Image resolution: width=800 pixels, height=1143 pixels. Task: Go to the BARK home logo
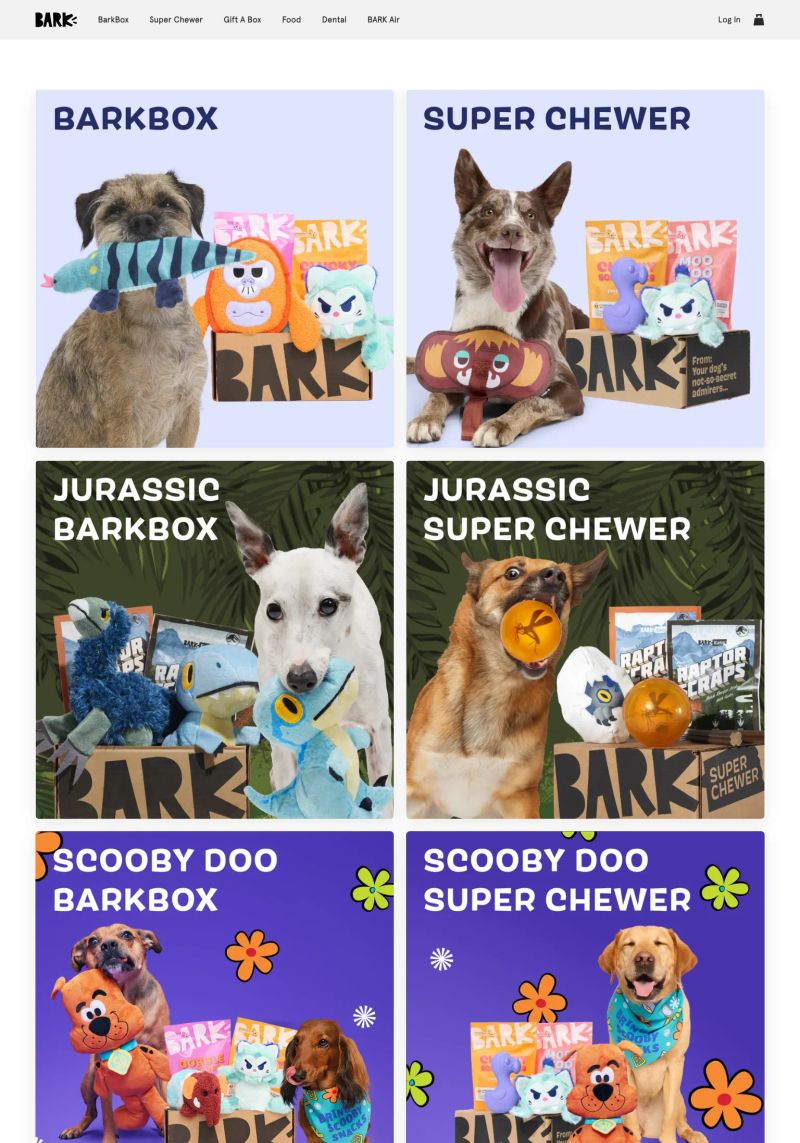click(55, 20)
